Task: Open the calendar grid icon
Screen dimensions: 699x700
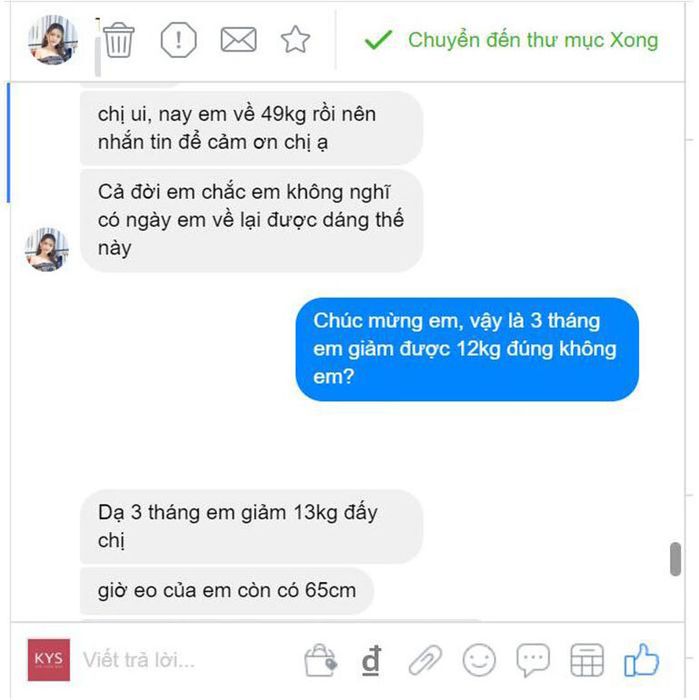Action: [586, 660]
